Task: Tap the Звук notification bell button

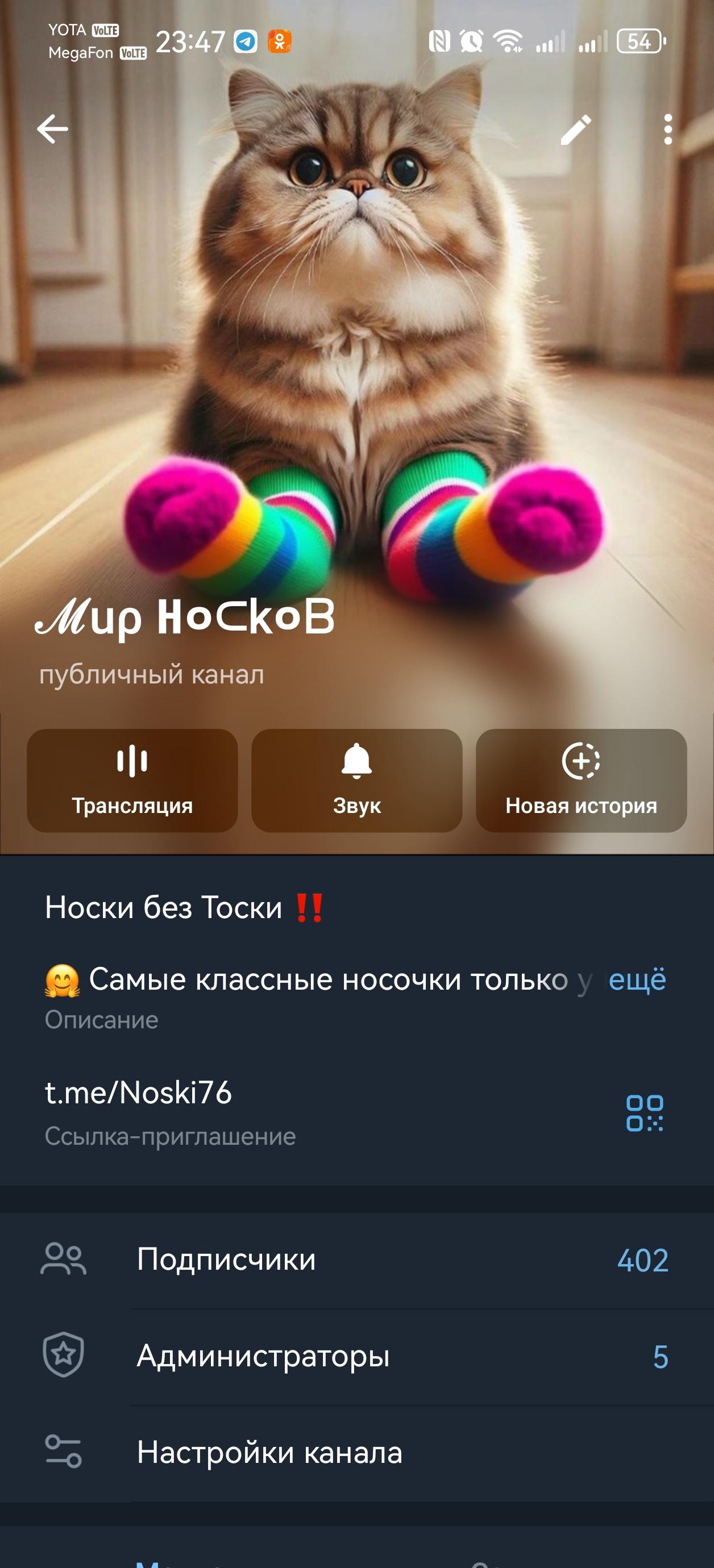Action: (x=356, y=781)
